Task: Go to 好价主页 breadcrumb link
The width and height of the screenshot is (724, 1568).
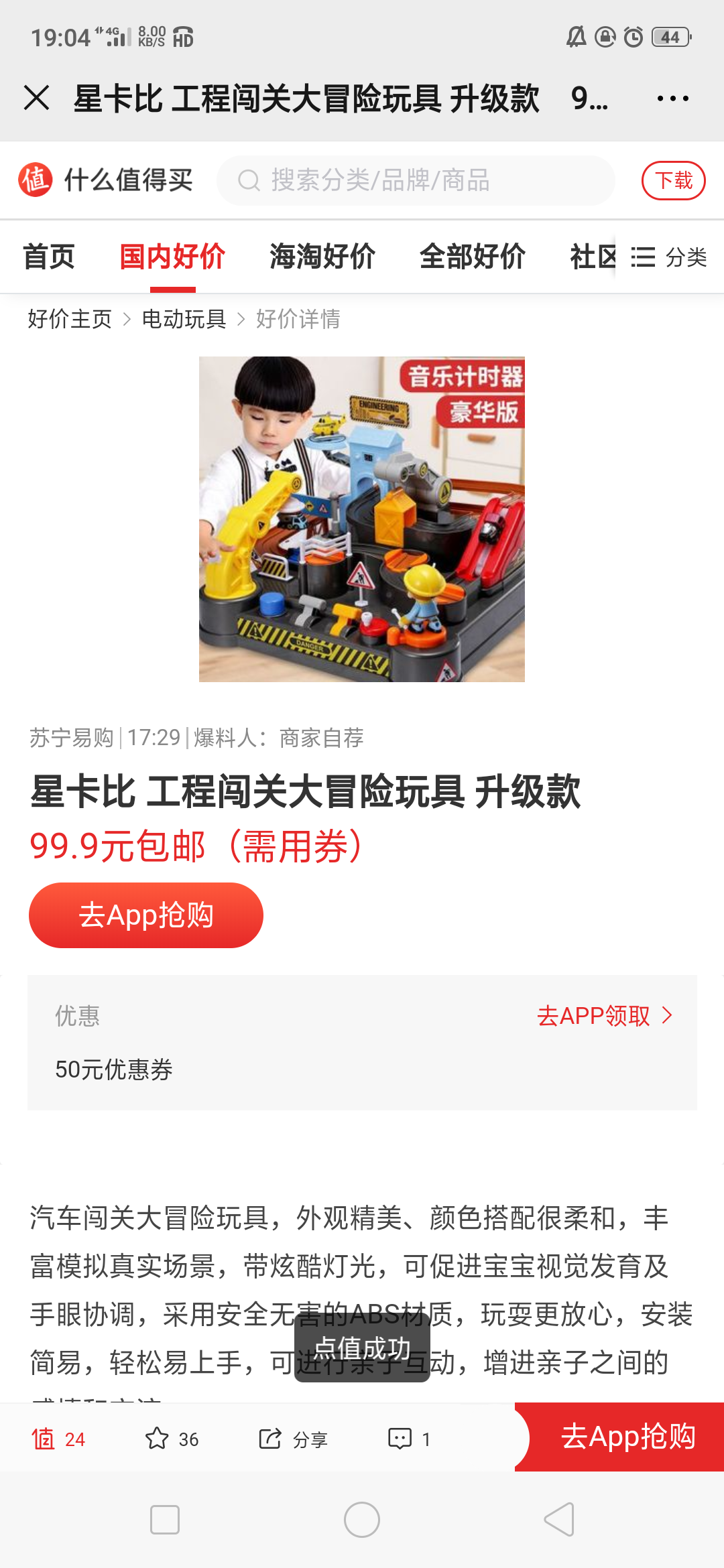Action: pos(70,319)
